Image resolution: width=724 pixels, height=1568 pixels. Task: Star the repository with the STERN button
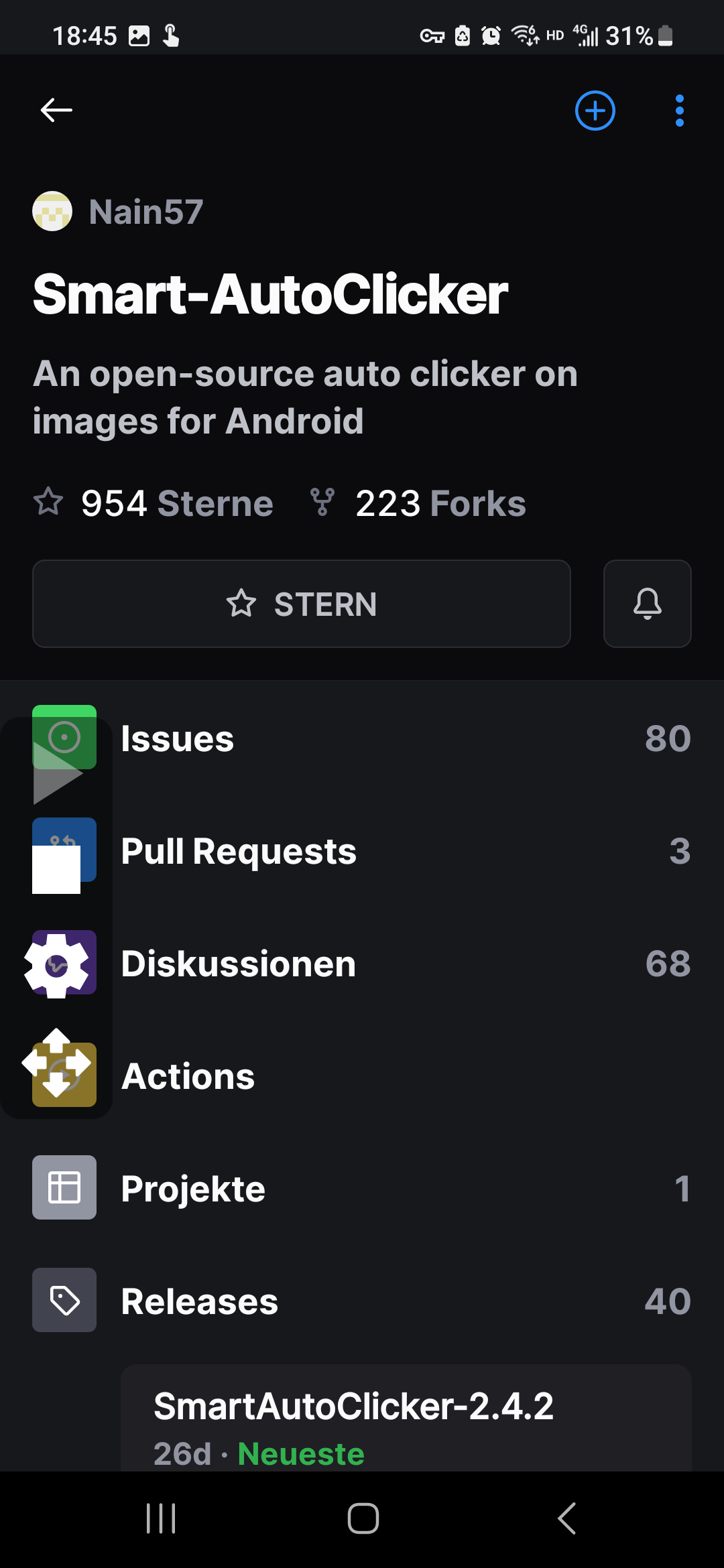[302, 604]
